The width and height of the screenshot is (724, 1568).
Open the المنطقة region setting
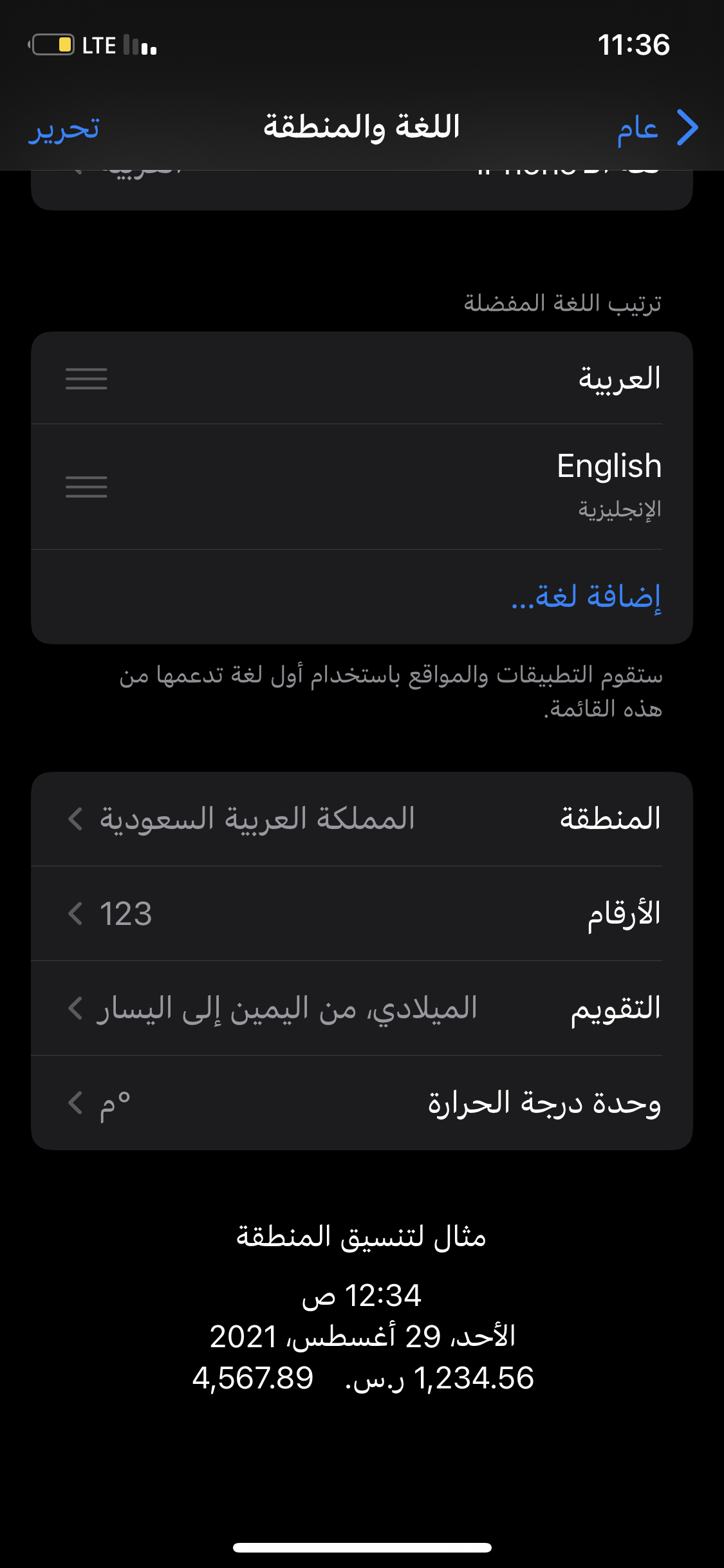(362, 819)
